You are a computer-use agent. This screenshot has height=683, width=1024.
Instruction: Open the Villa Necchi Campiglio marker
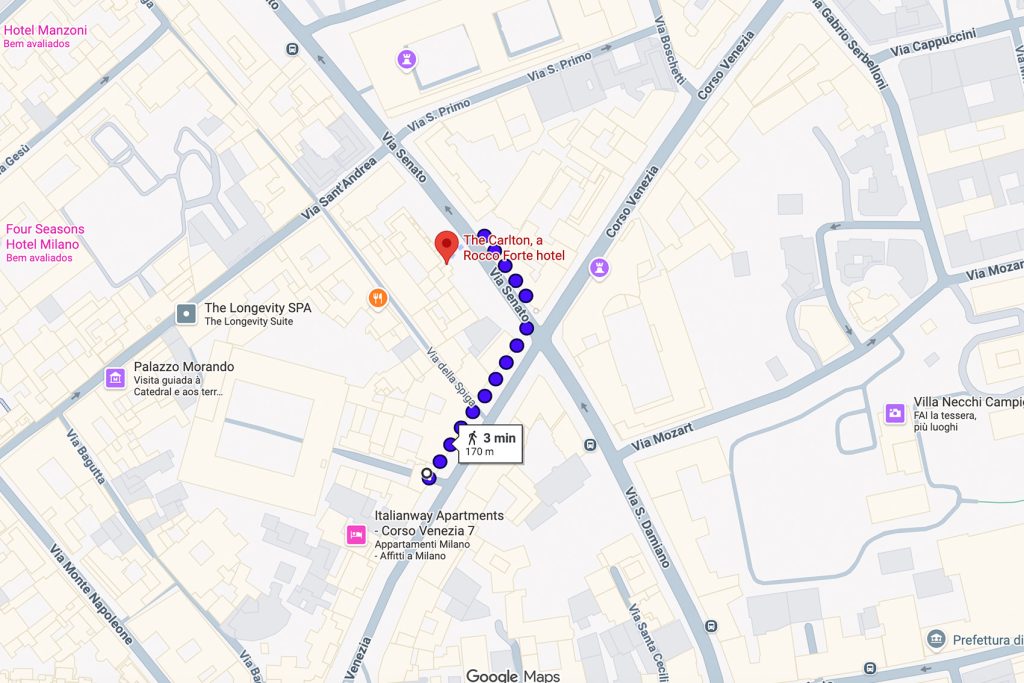pyautogui.click(x=895, y=412)
